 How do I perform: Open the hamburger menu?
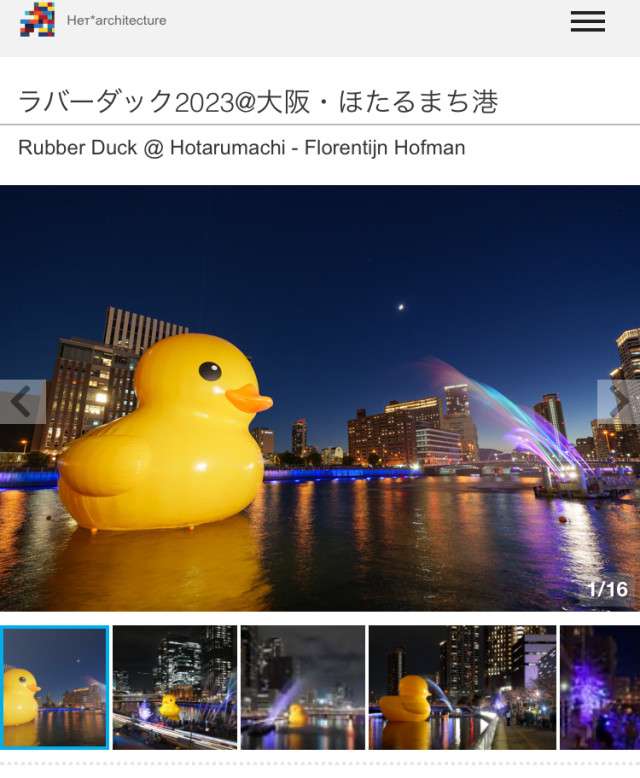(x=588, y=21)
